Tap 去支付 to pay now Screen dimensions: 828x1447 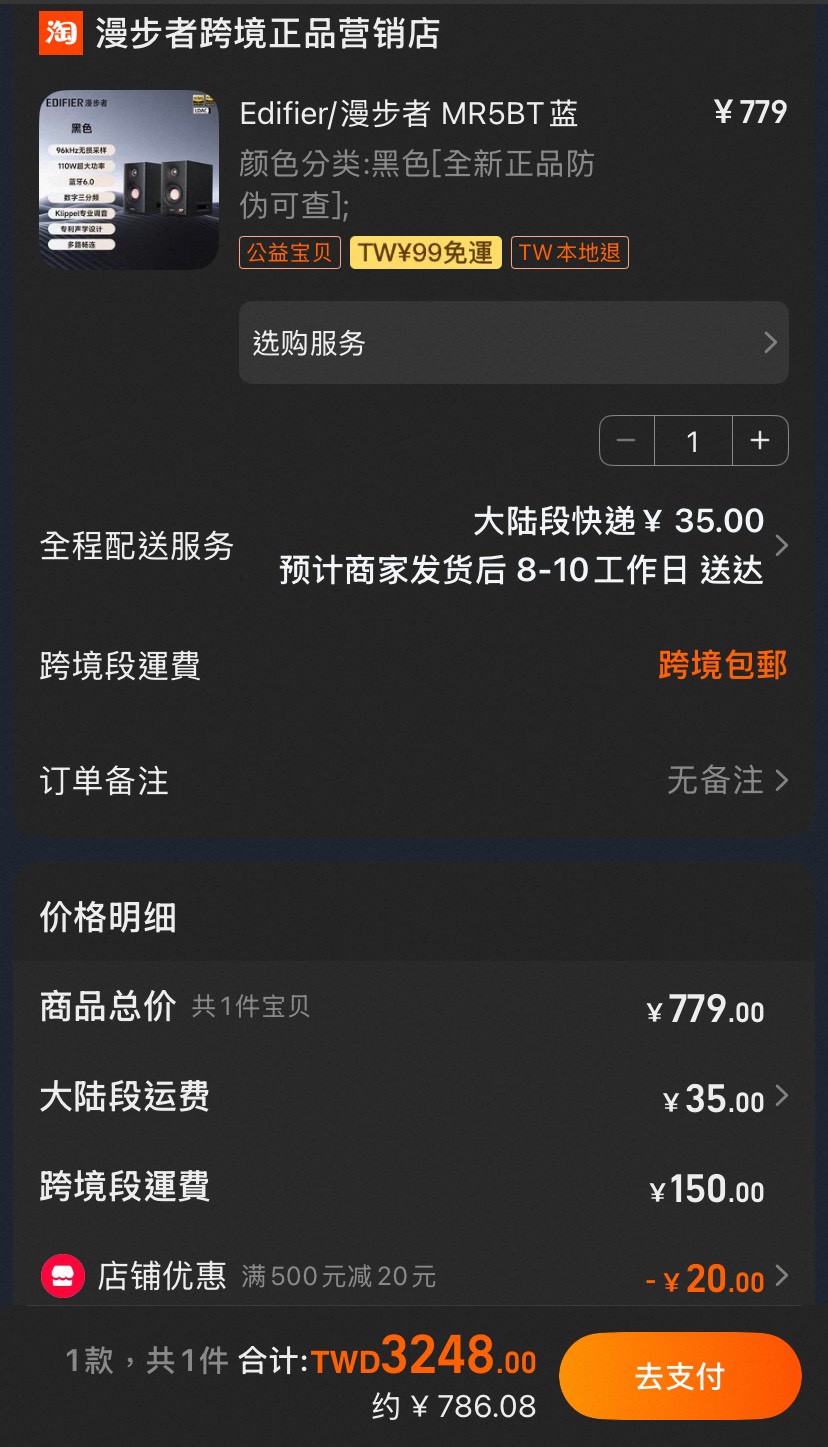tap(680, 1376)
